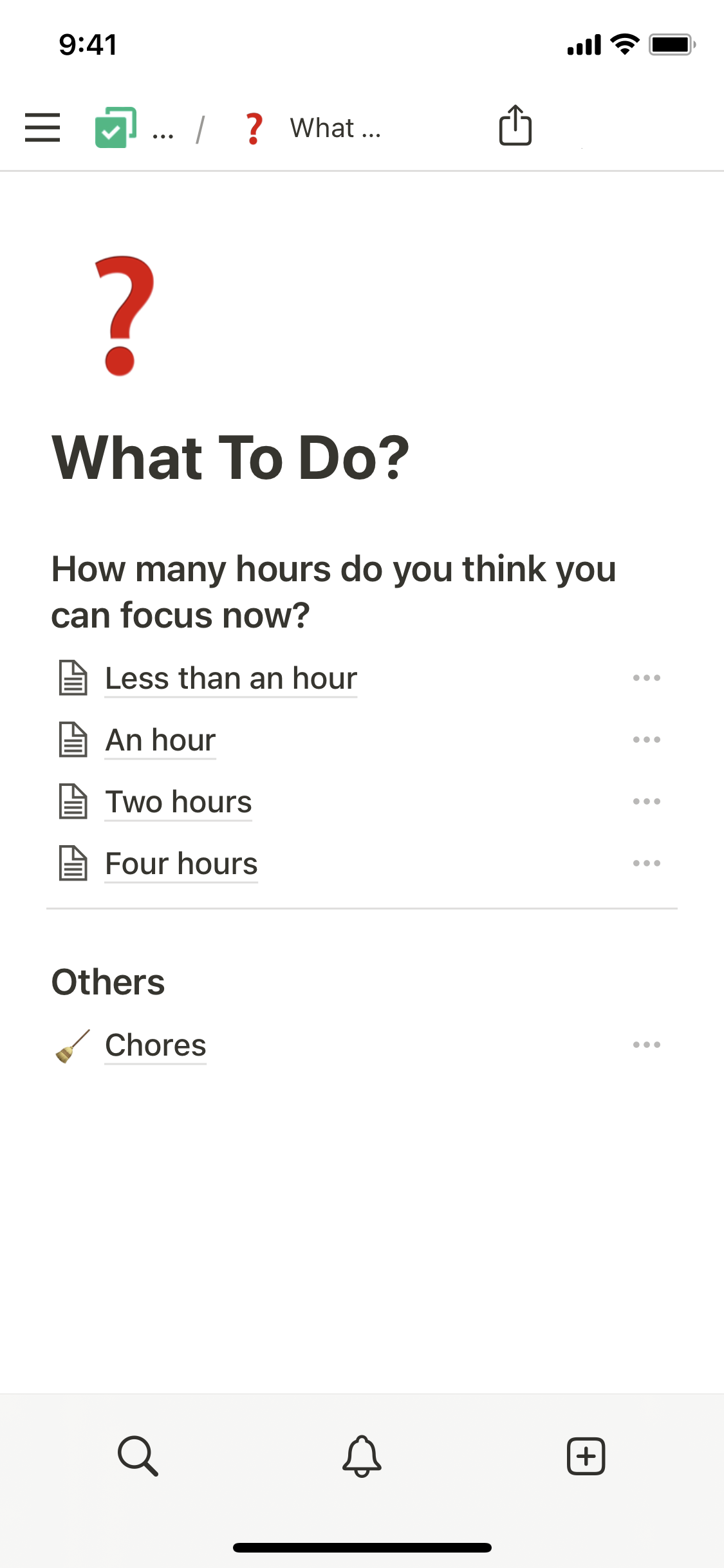Share this page
The width and height of the screenshot is (724, 1568).
click(x=515, y=126)
